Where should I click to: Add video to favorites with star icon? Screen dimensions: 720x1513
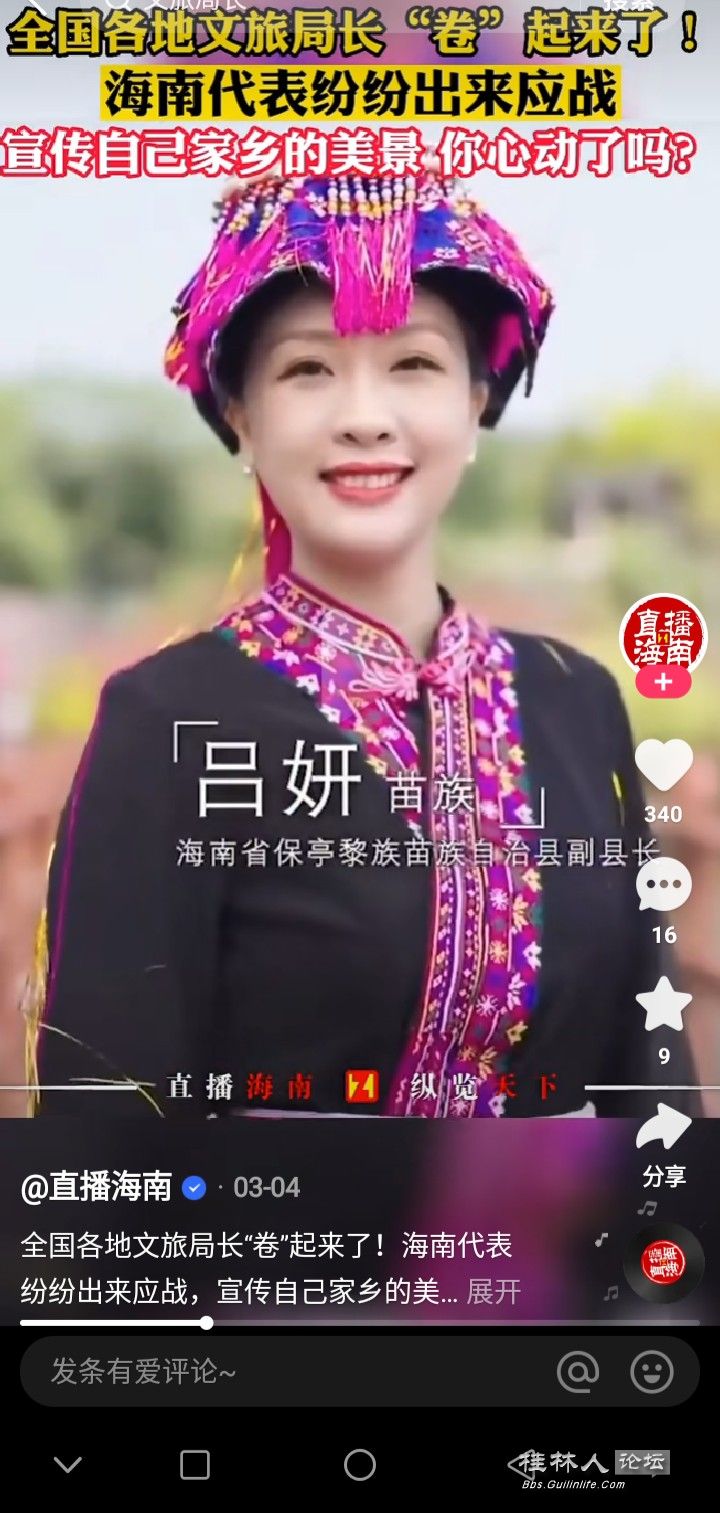click(663, 1006)
